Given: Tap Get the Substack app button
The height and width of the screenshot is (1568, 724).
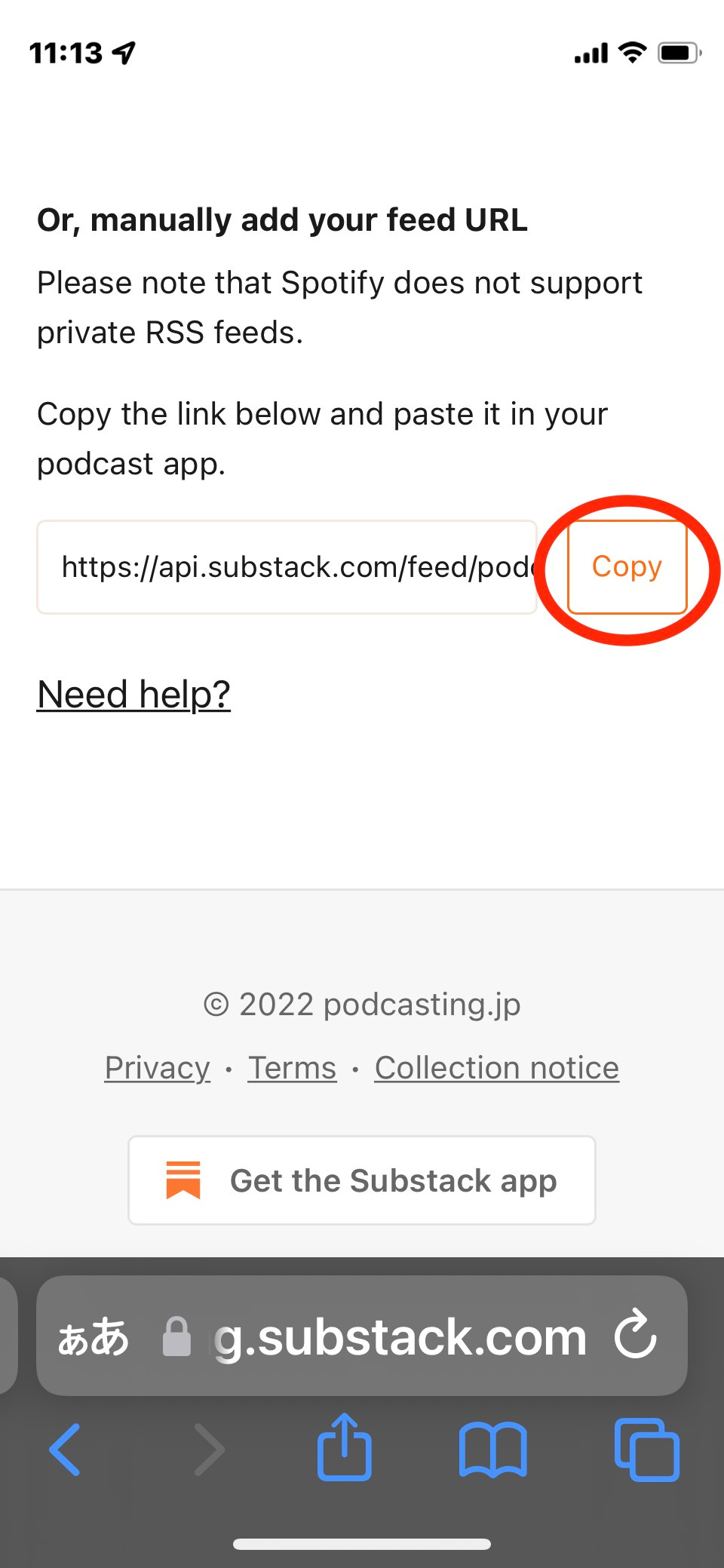Looking at the screenshot, I should tap(362, 1180).
